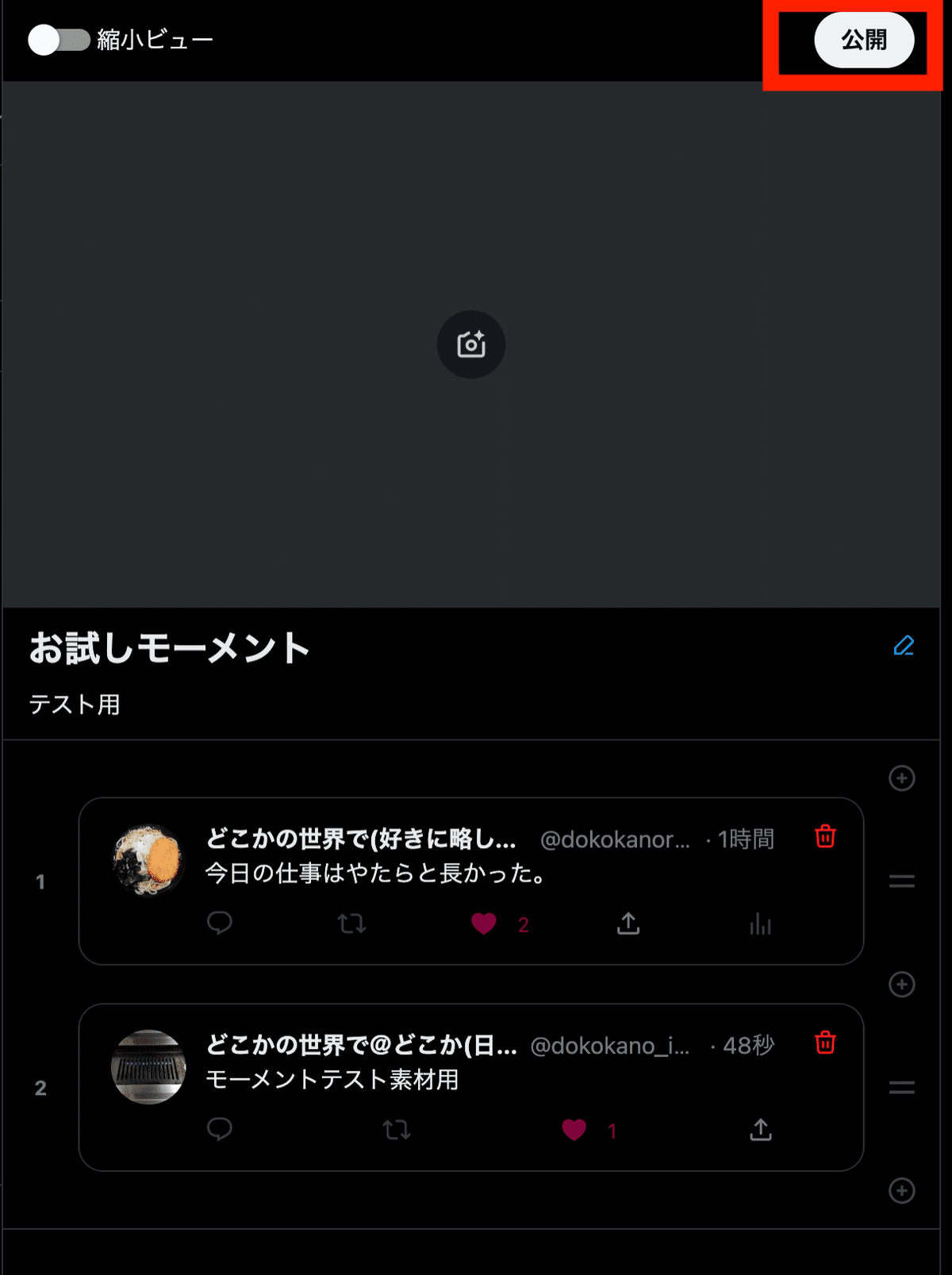Add a cover photo with the camera icon
The image size is (952, 1275).
pos(471,344)
